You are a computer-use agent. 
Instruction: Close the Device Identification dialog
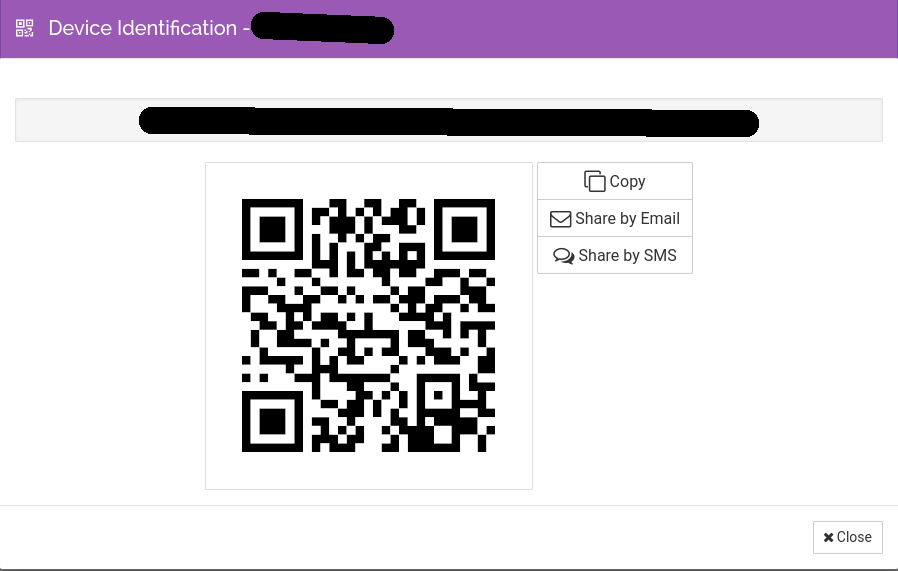[847, 537]
